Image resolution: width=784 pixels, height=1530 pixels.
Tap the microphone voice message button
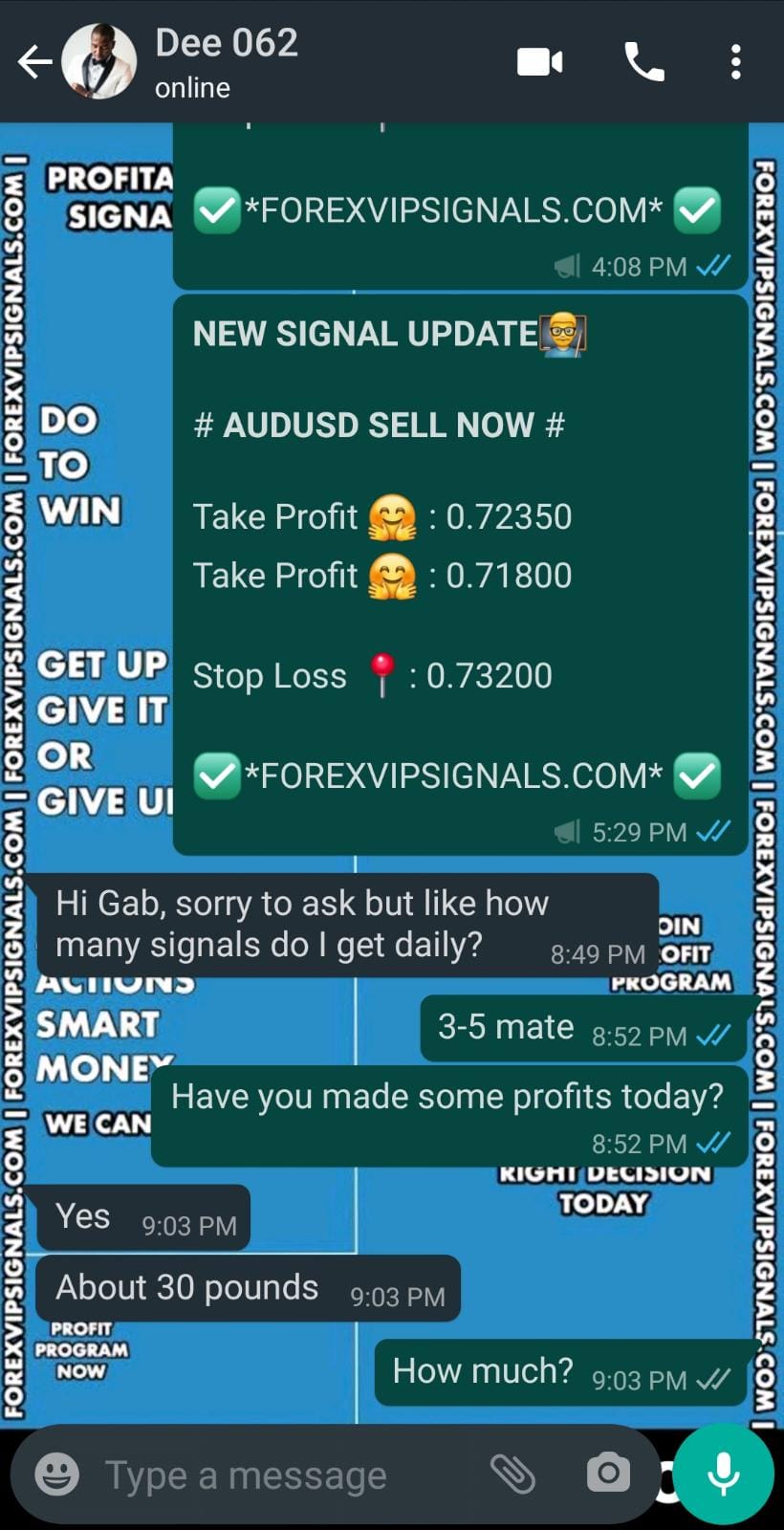coord(724,1474)
